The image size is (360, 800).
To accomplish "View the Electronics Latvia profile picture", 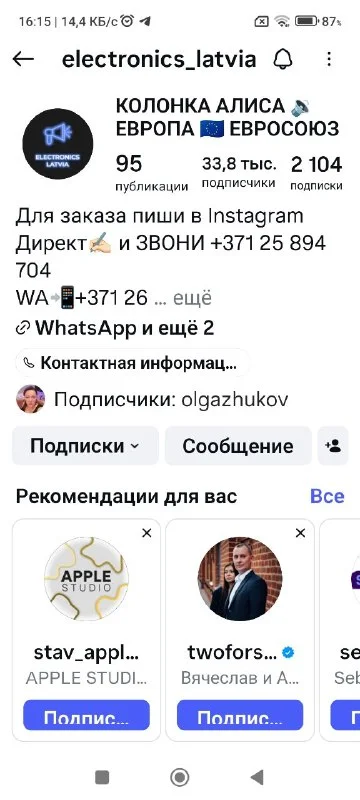I will pyautogui.click(x=58, y=143).
